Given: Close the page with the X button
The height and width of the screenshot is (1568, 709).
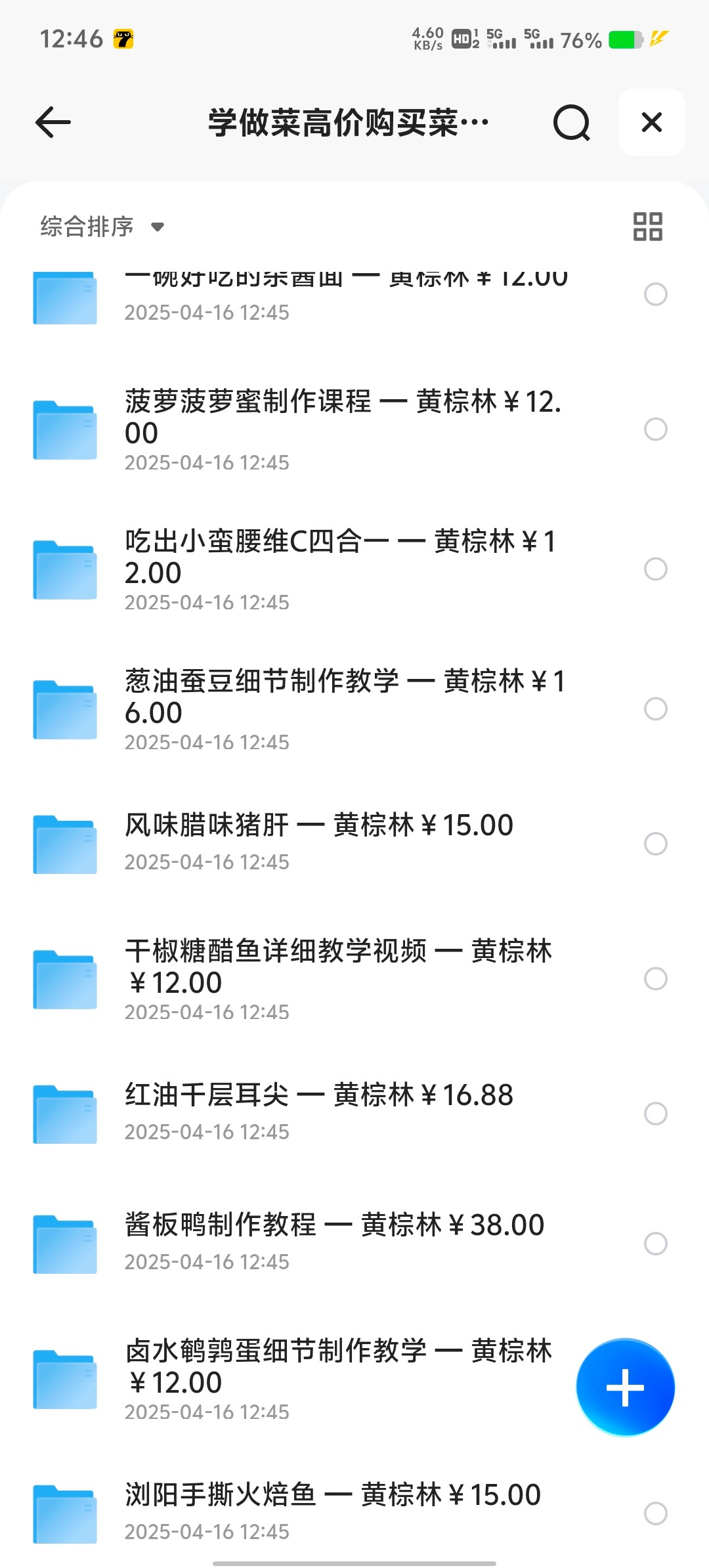Looking at the screenshot, I should click(651, 123).
